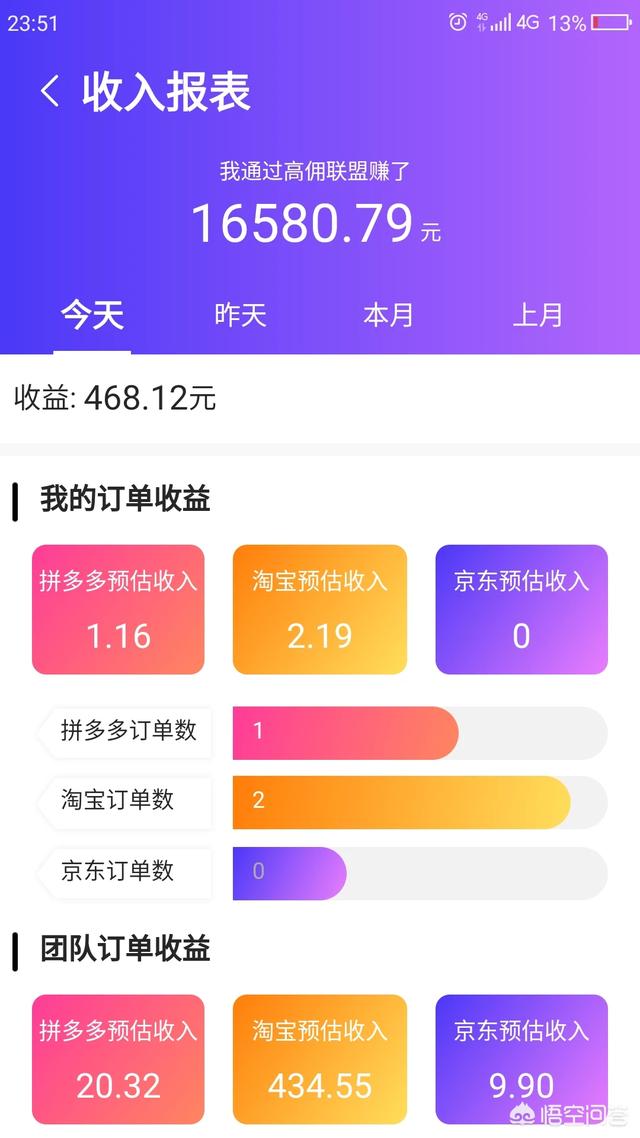Open the 上月 tab
The width and height of the screenshot is (640, 1138).
(x=538, y=316)
